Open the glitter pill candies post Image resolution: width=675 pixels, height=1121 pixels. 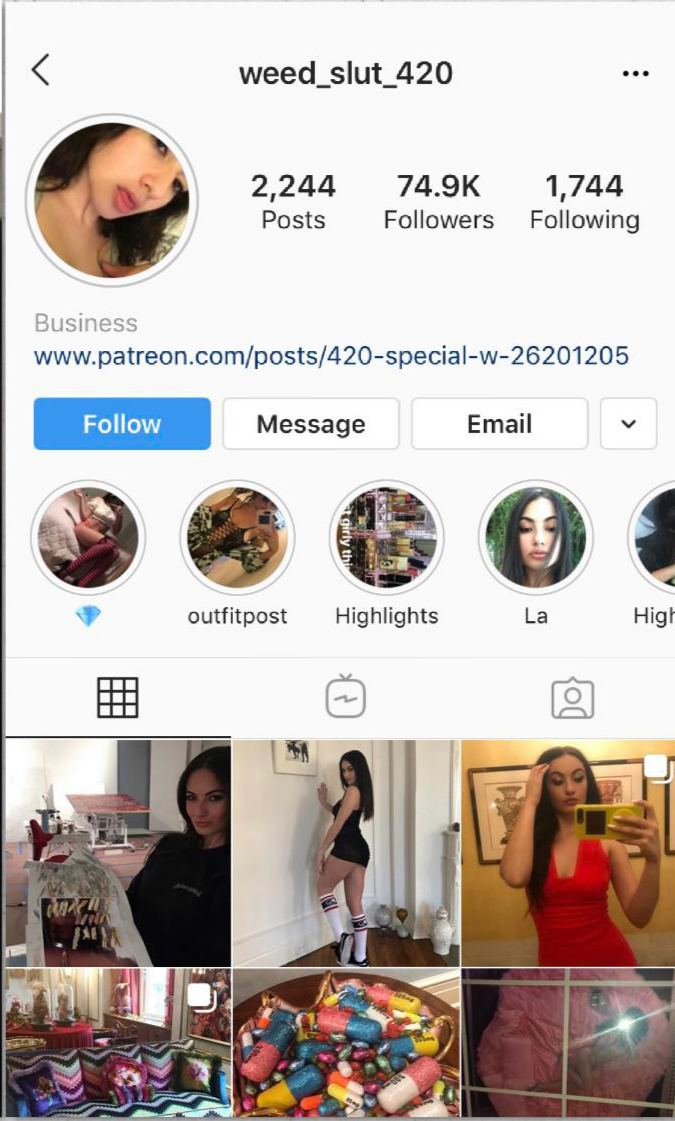coord(346,1042)
